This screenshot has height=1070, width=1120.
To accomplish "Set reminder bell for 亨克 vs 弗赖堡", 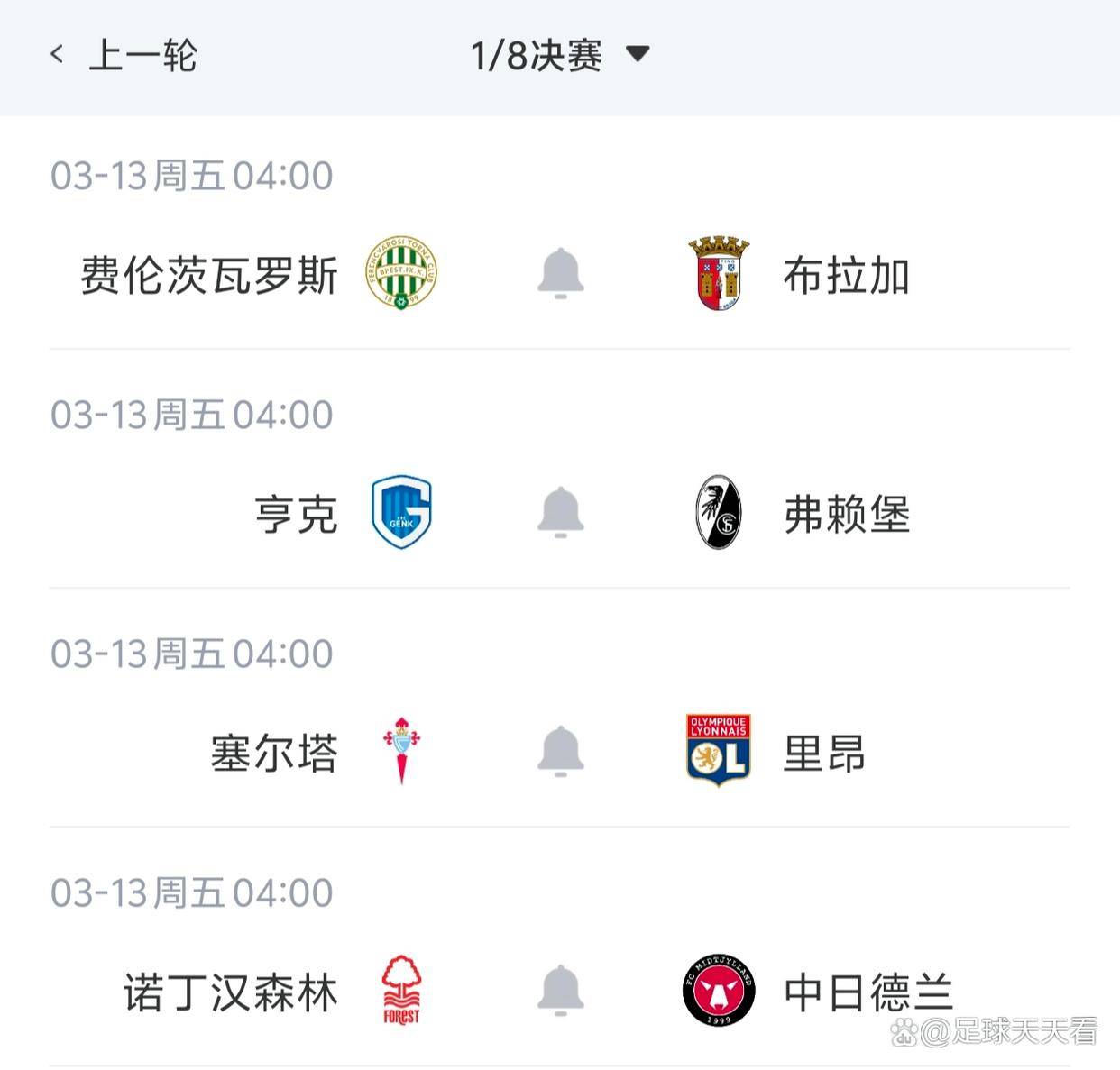I will (x=560, y=512).
